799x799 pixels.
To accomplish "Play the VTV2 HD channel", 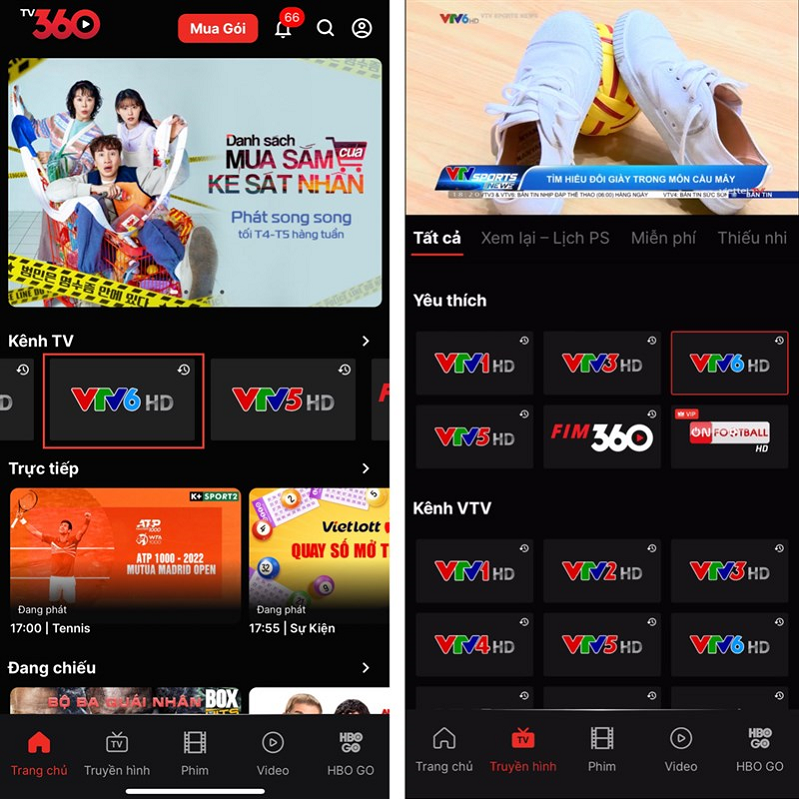I will (602, 571).
